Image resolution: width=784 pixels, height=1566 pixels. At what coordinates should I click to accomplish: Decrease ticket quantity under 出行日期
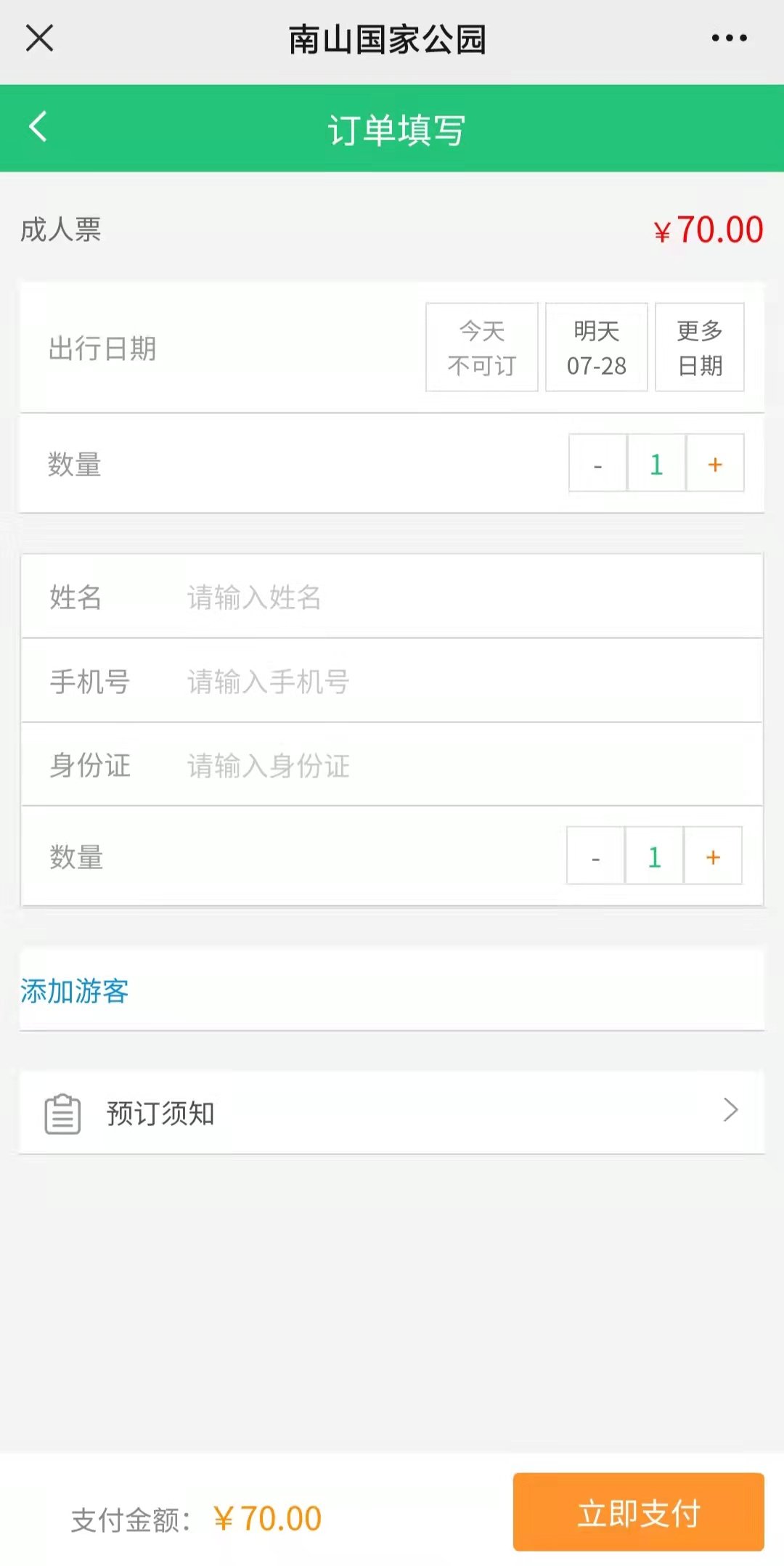click(x=597, y=464)
